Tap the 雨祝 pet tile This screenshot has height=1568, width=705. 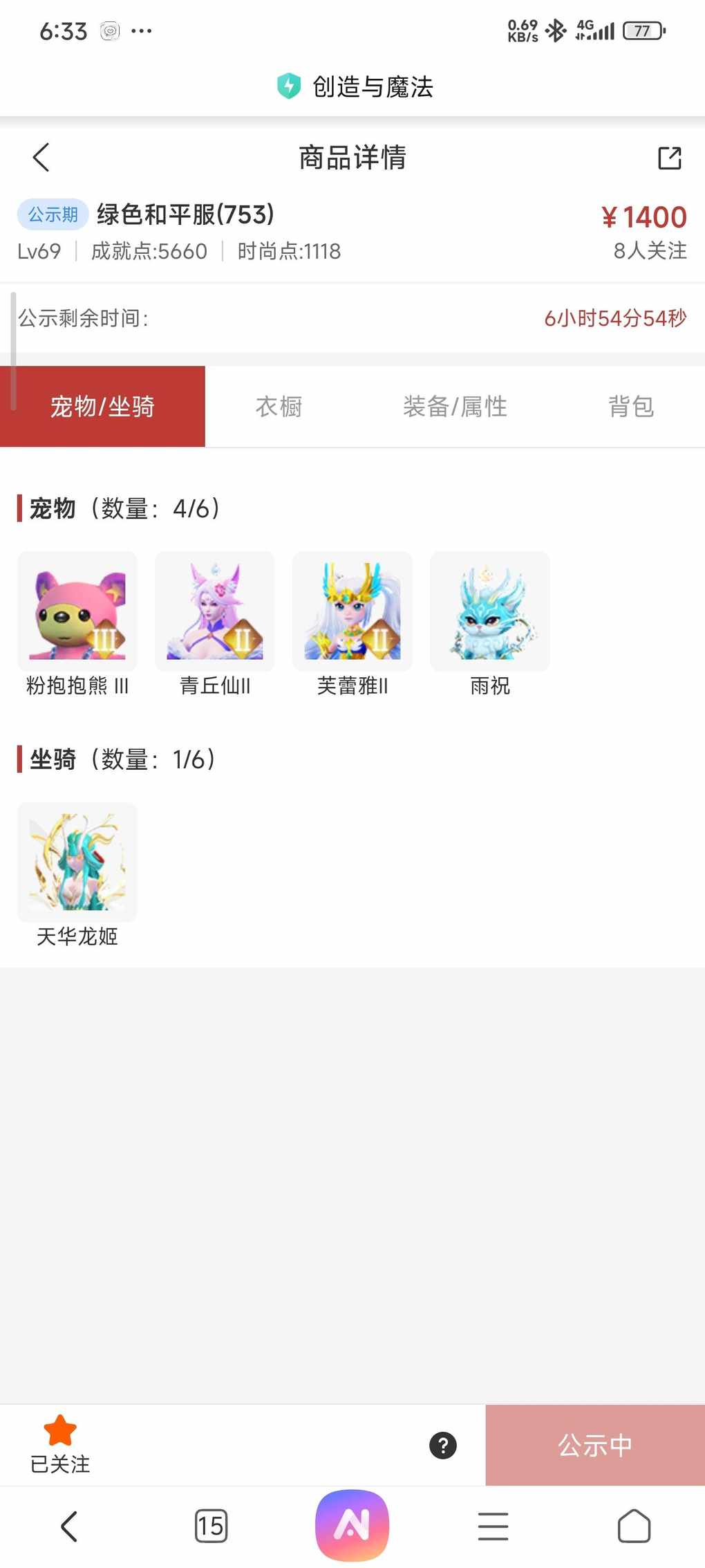coord(490,611)
